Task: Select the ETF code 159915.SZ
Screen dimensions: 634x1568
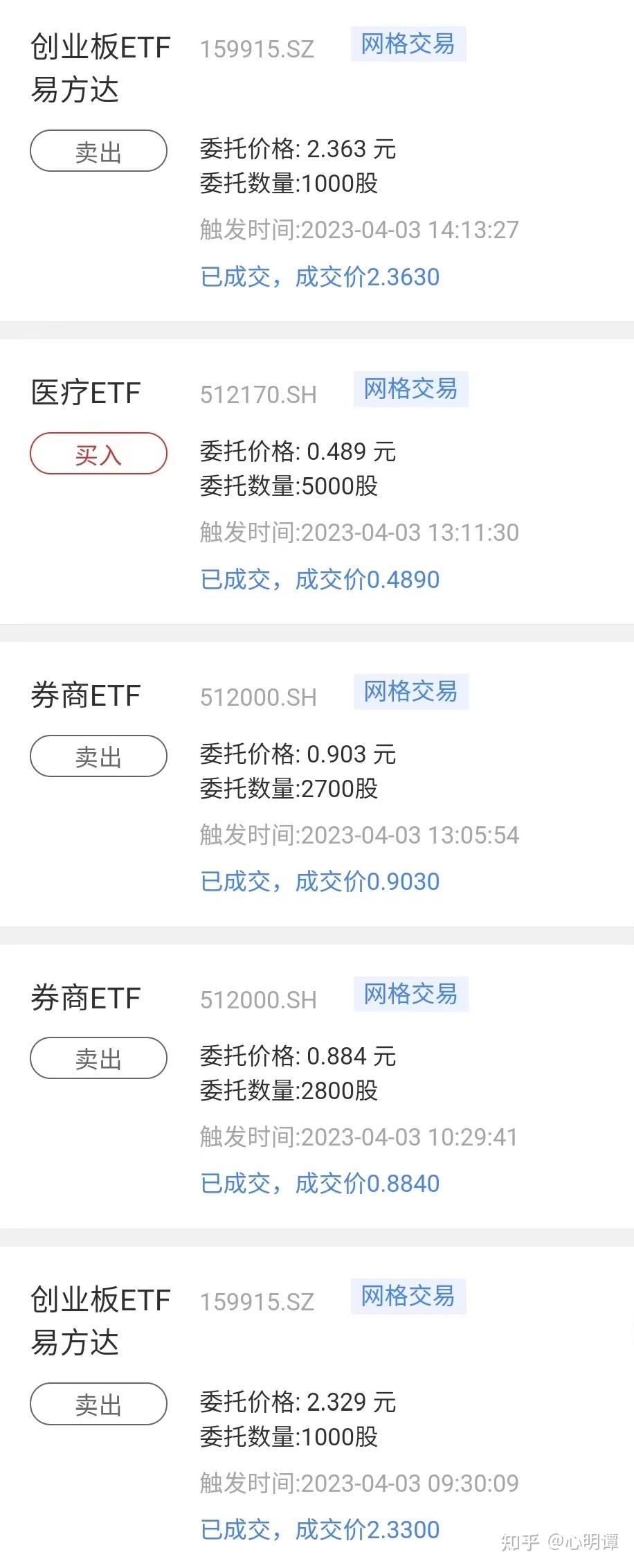Action: click(257, 48)
